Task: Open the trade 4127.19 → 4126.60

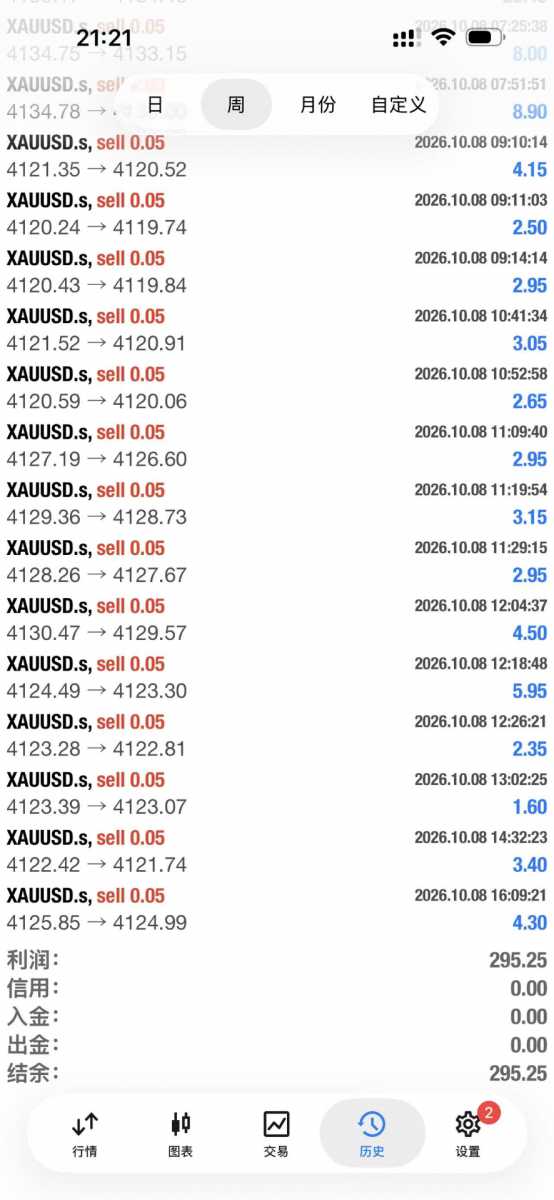Action: coord(277,445)
